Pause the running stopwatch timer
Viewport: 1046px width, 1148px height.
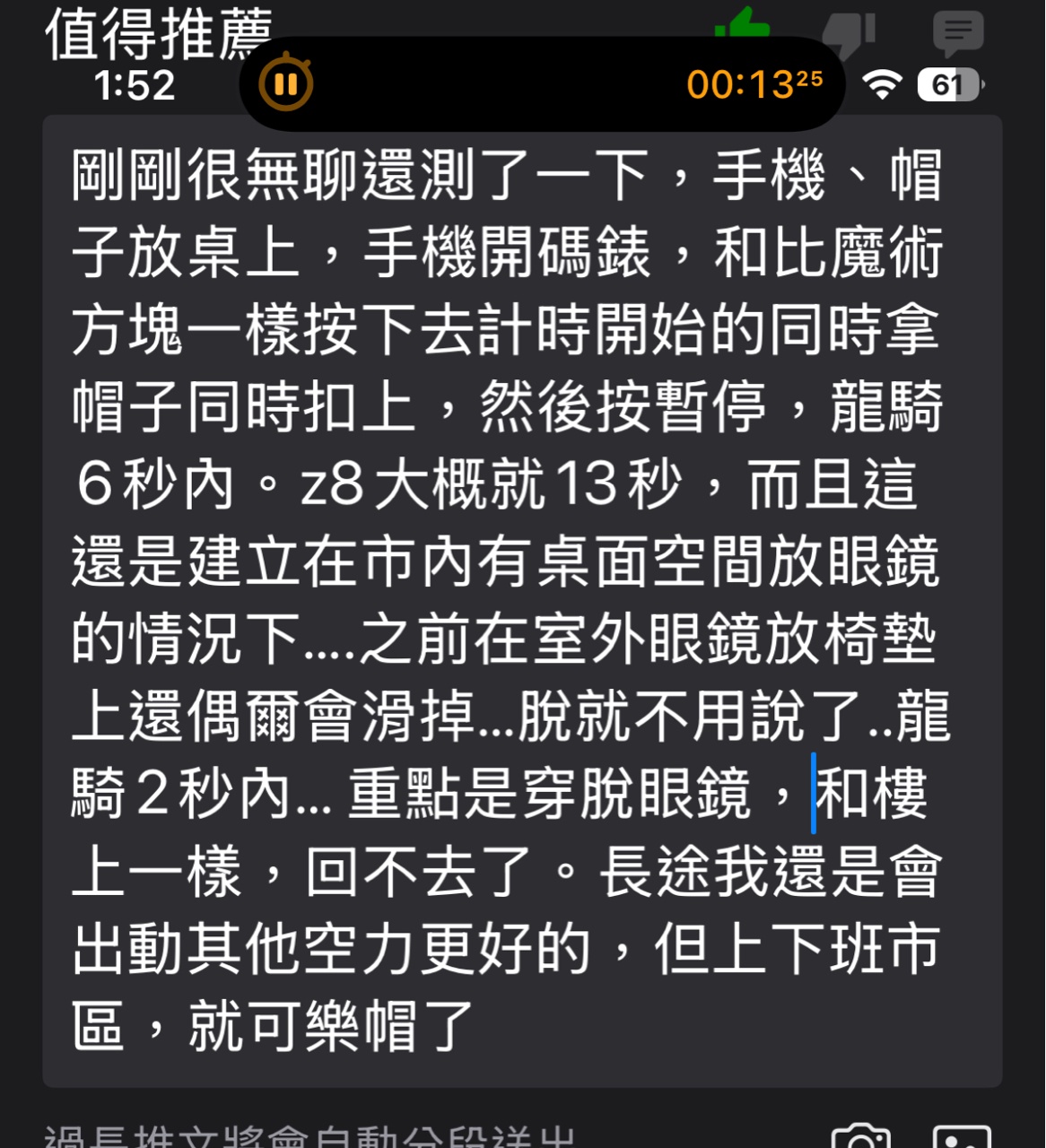pyautogui.click(x=285, y=84)
